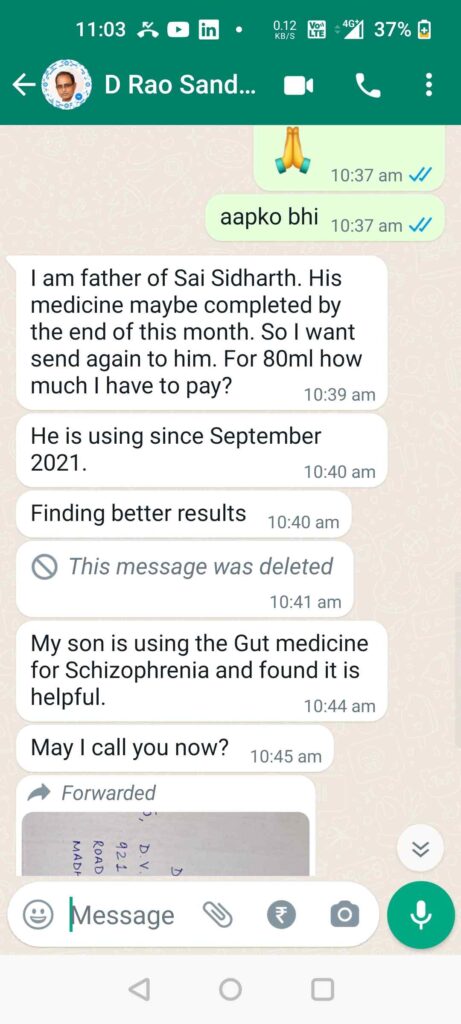Screen dimensions: 461x1024
Task: Open the three-dot overflow menu
Action: coord(428,85)
